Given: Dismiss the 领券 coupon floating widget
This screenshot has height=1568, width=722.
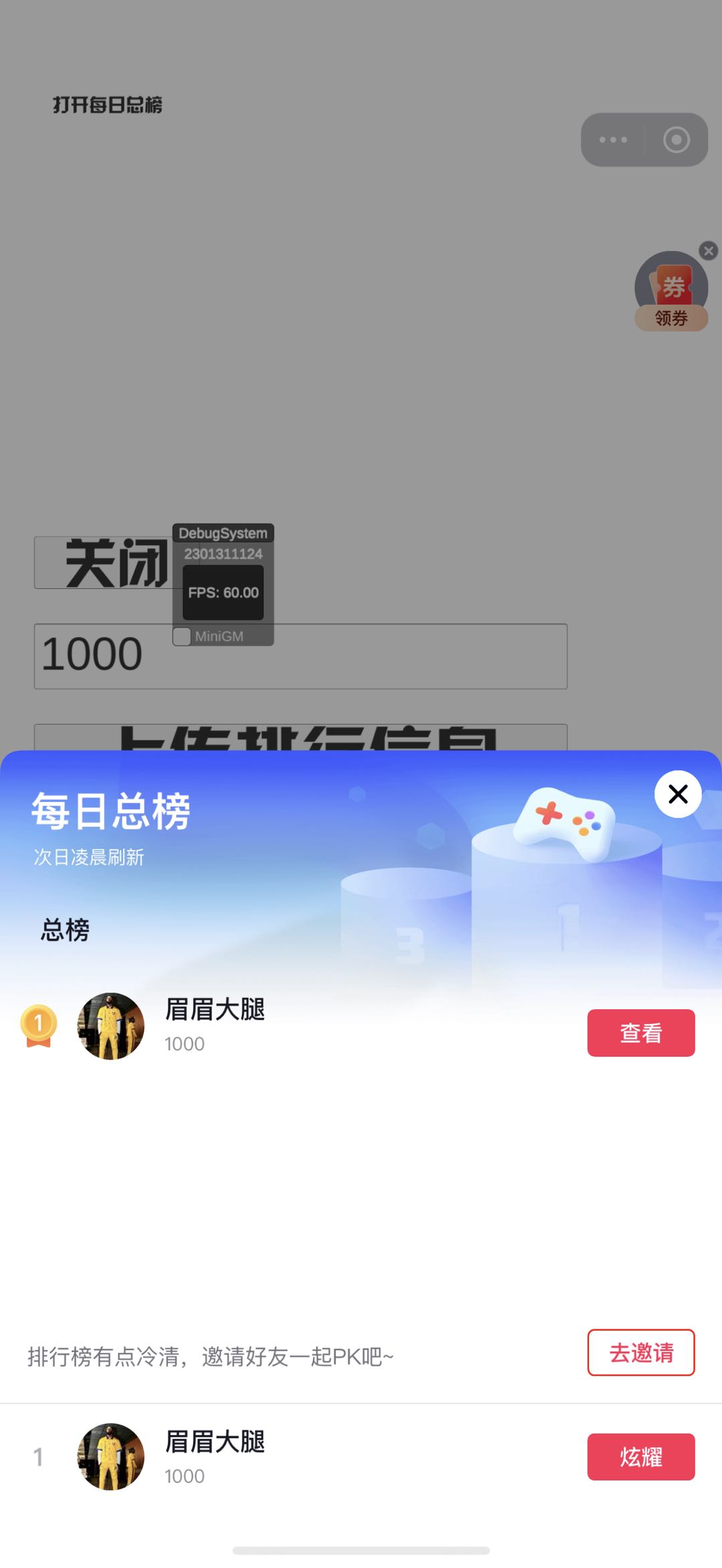Looking at the screenshot, I should (709, 251).
